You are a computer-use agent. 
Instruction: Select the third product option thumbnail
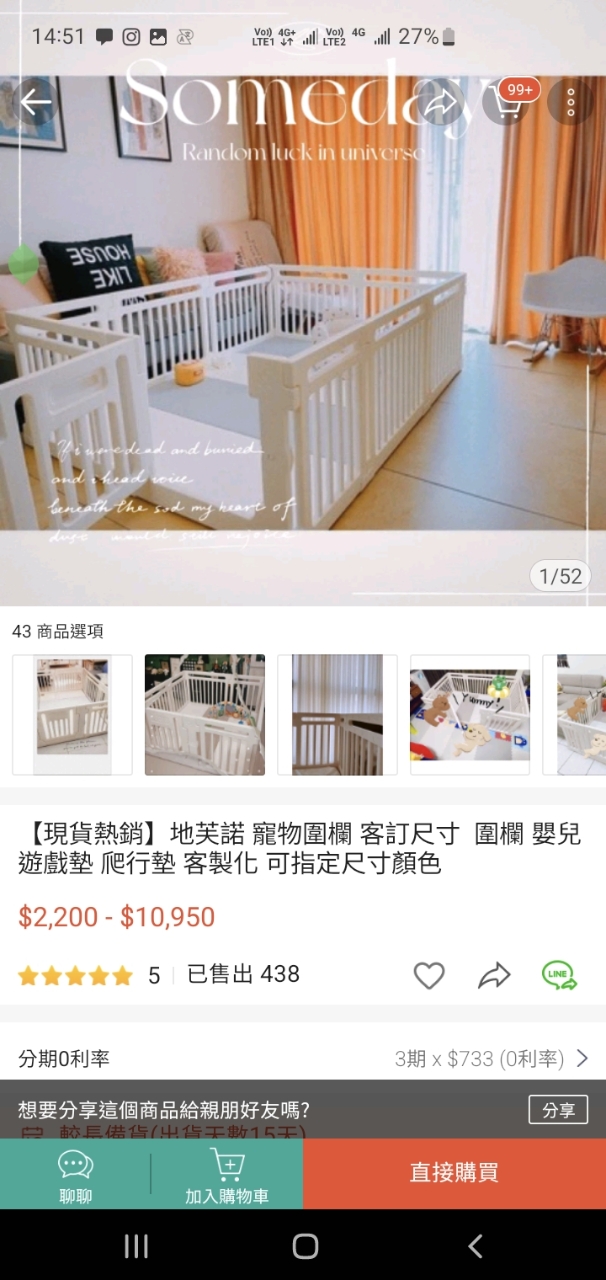coord(337,715)
